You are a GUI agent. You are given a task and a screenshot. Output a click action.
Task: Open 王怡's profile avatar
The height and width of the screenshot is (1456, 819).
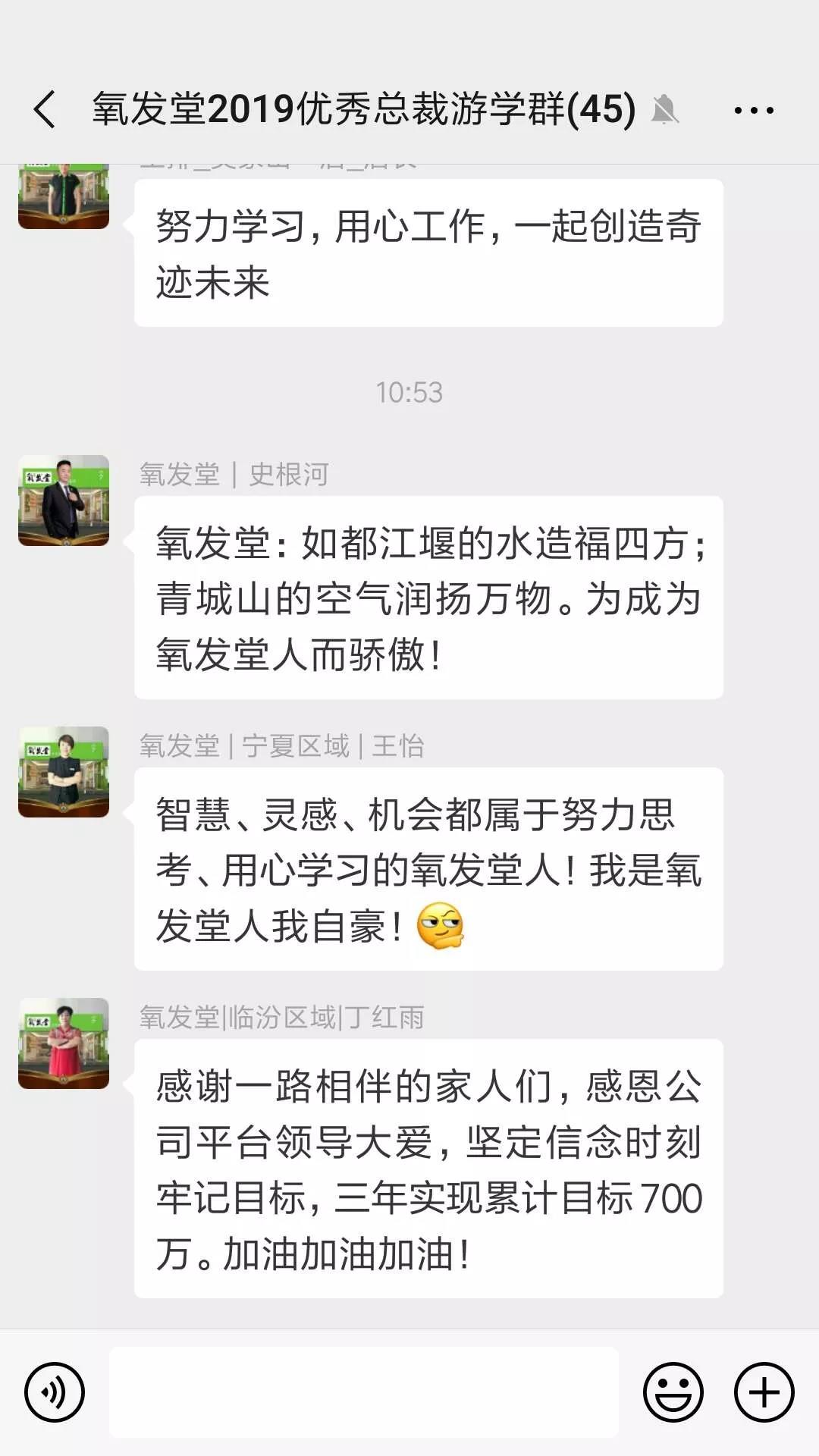point(64,772)
